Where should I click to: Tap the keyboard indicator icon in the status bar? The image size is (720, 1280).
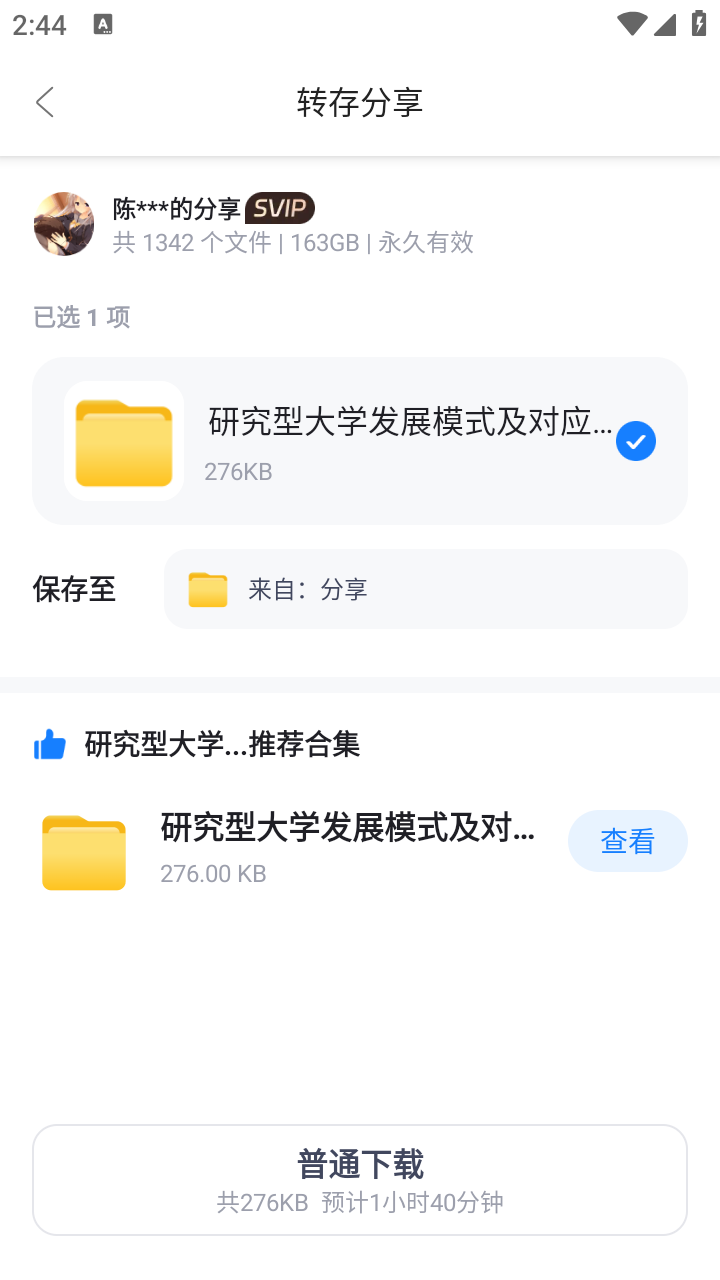pos(104,22)
